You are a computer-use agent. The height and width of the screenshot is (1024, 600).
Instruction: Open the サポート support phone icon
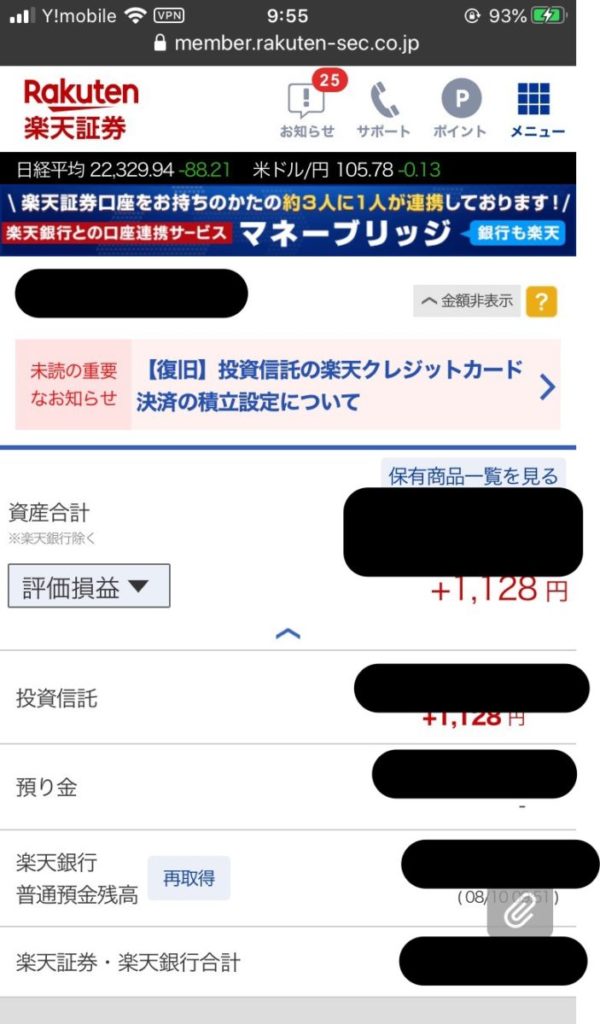click(x=383, y=108)
